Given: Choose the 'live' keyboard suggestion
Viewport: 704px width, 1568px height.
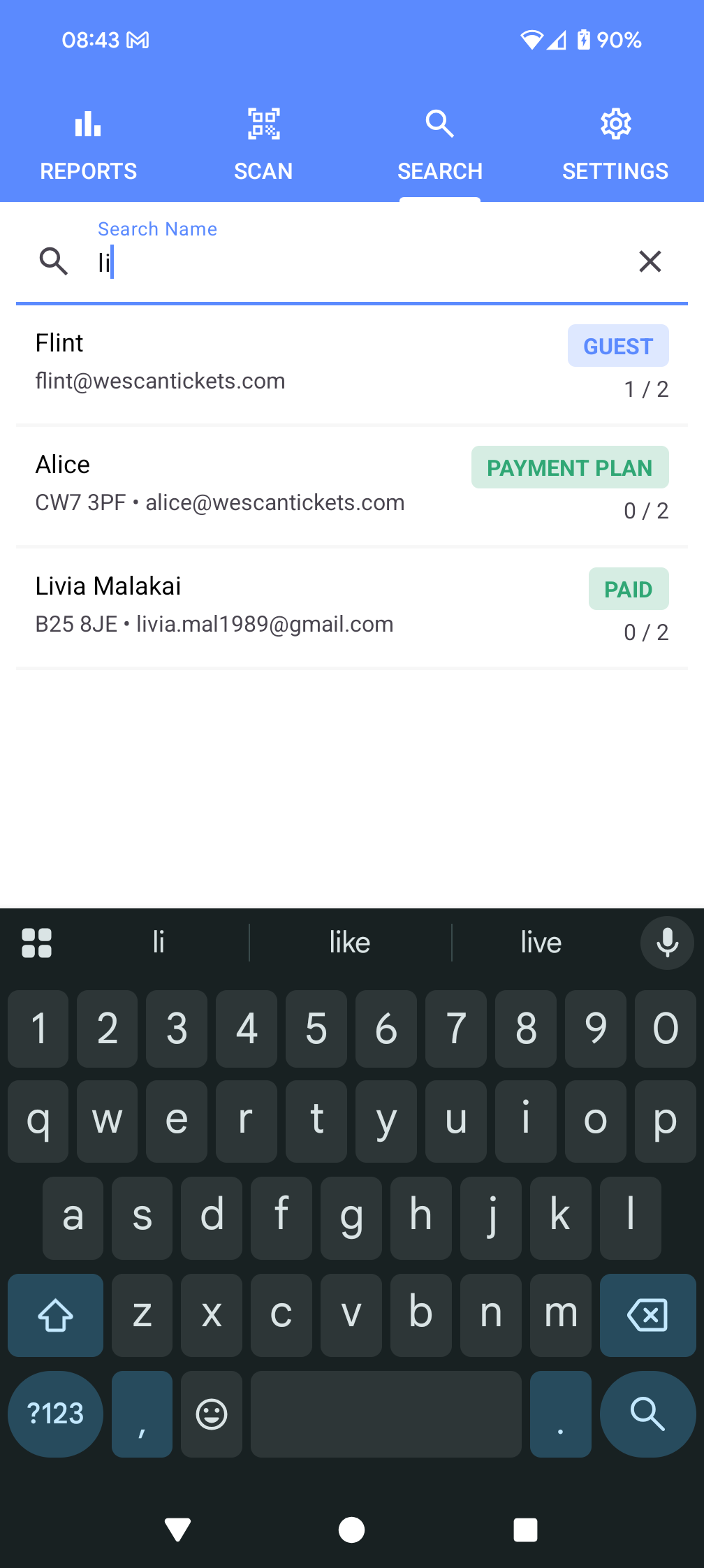Looking at the screenshot, I should click(x=541, y=943).
